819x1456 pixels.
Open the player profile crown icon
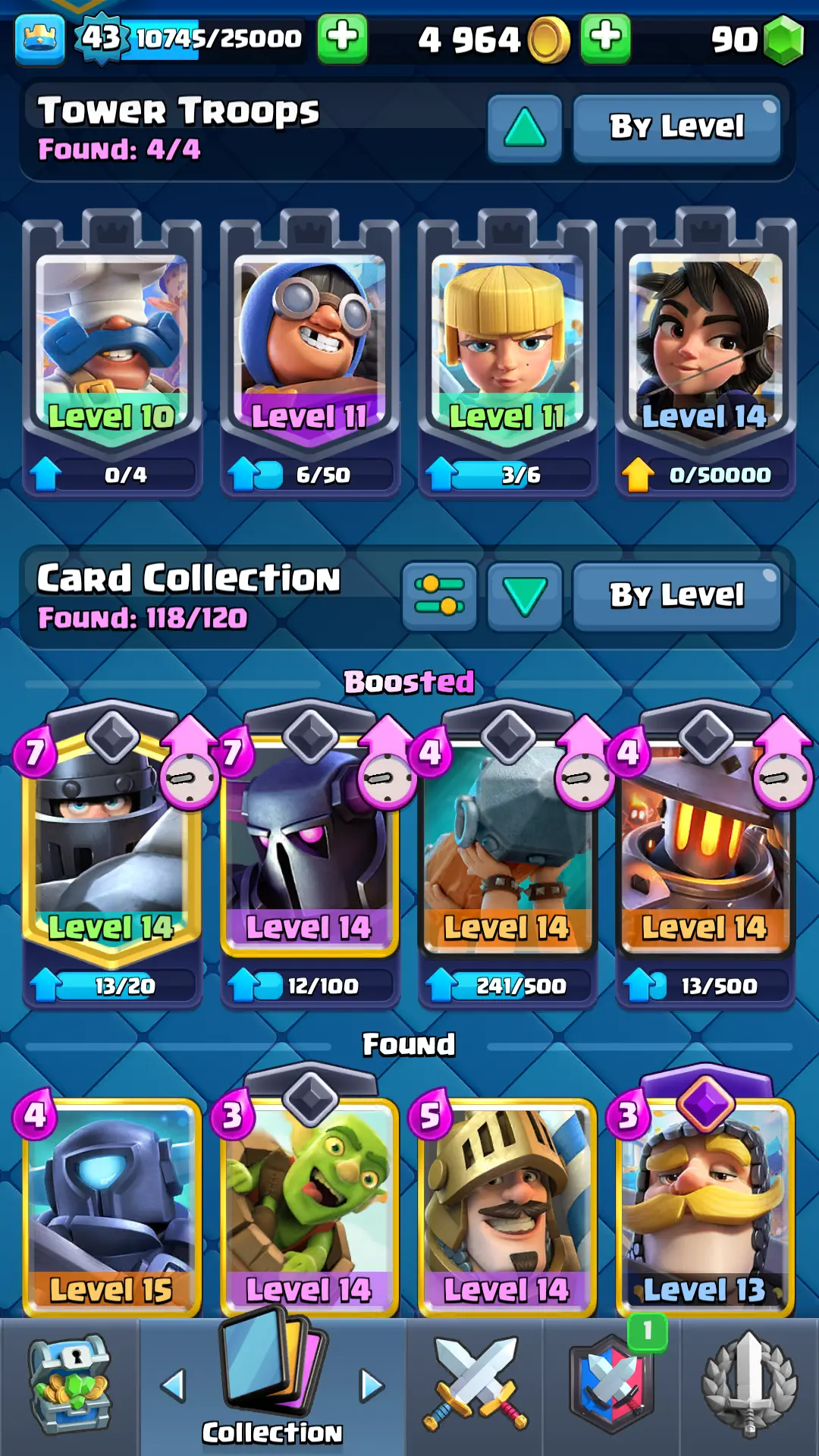coord(39,38)
